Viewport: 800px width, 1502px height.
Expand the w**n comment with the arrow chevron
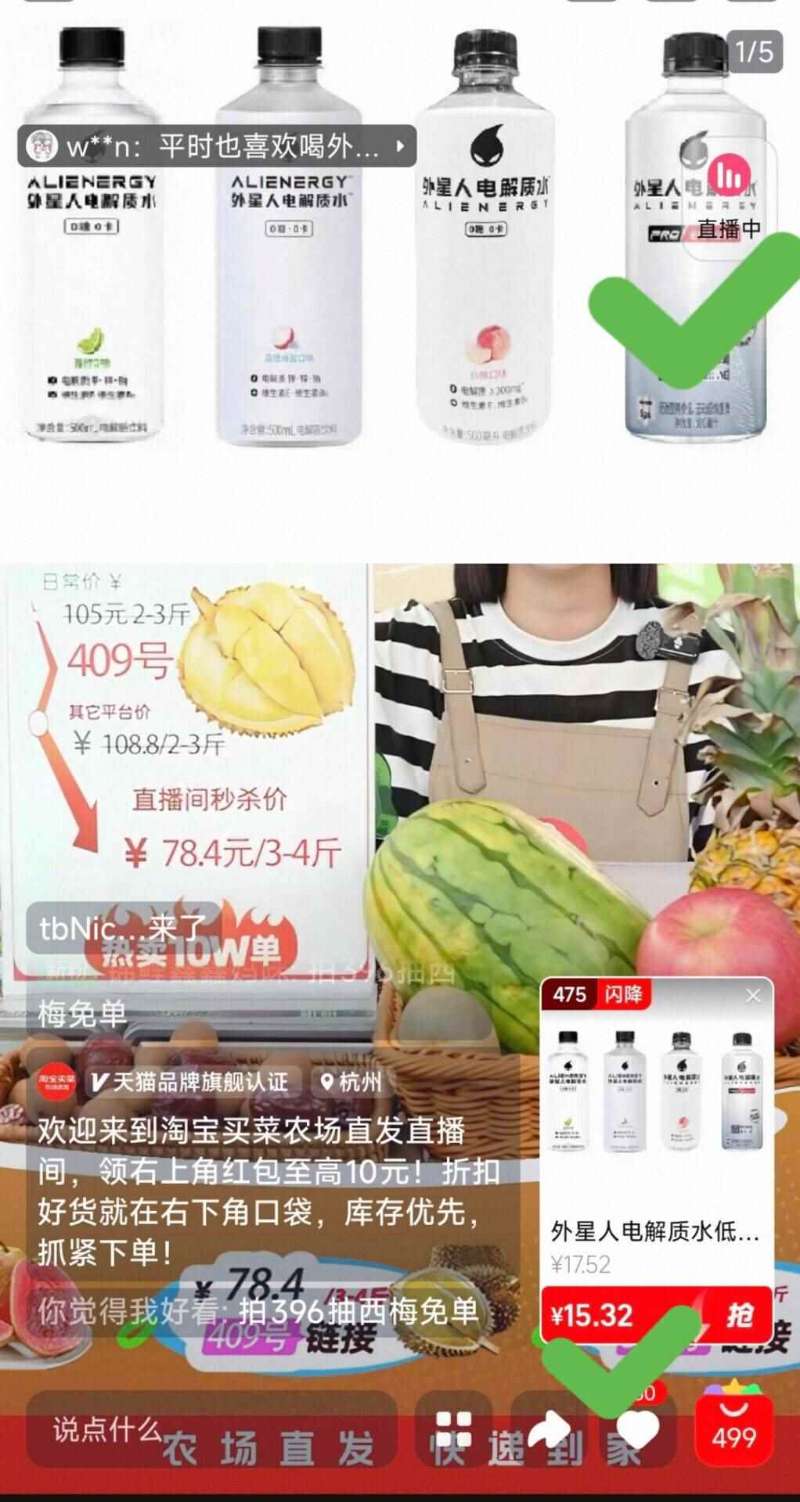tap(401, 146)
